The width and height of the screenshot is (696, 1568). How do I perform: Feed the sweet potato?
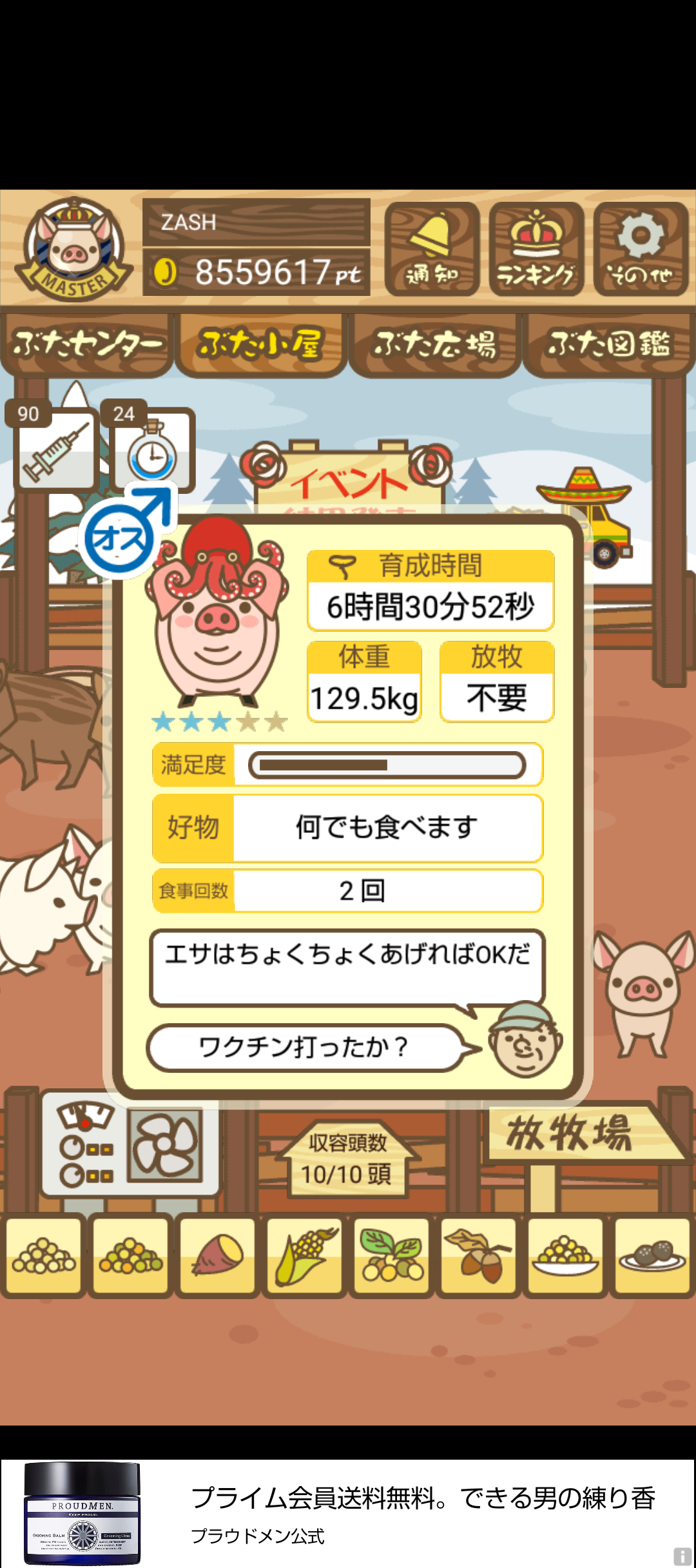[218, 1255]
